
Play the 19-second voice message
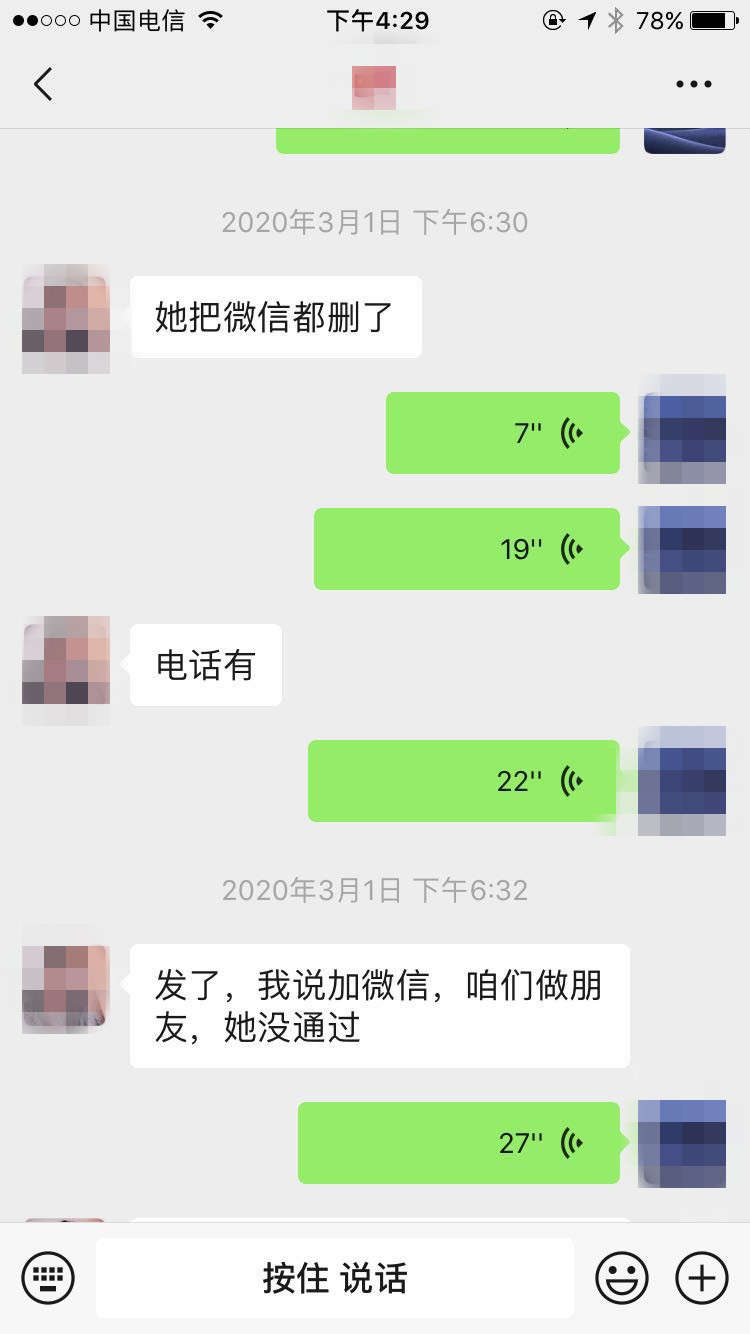466,548
